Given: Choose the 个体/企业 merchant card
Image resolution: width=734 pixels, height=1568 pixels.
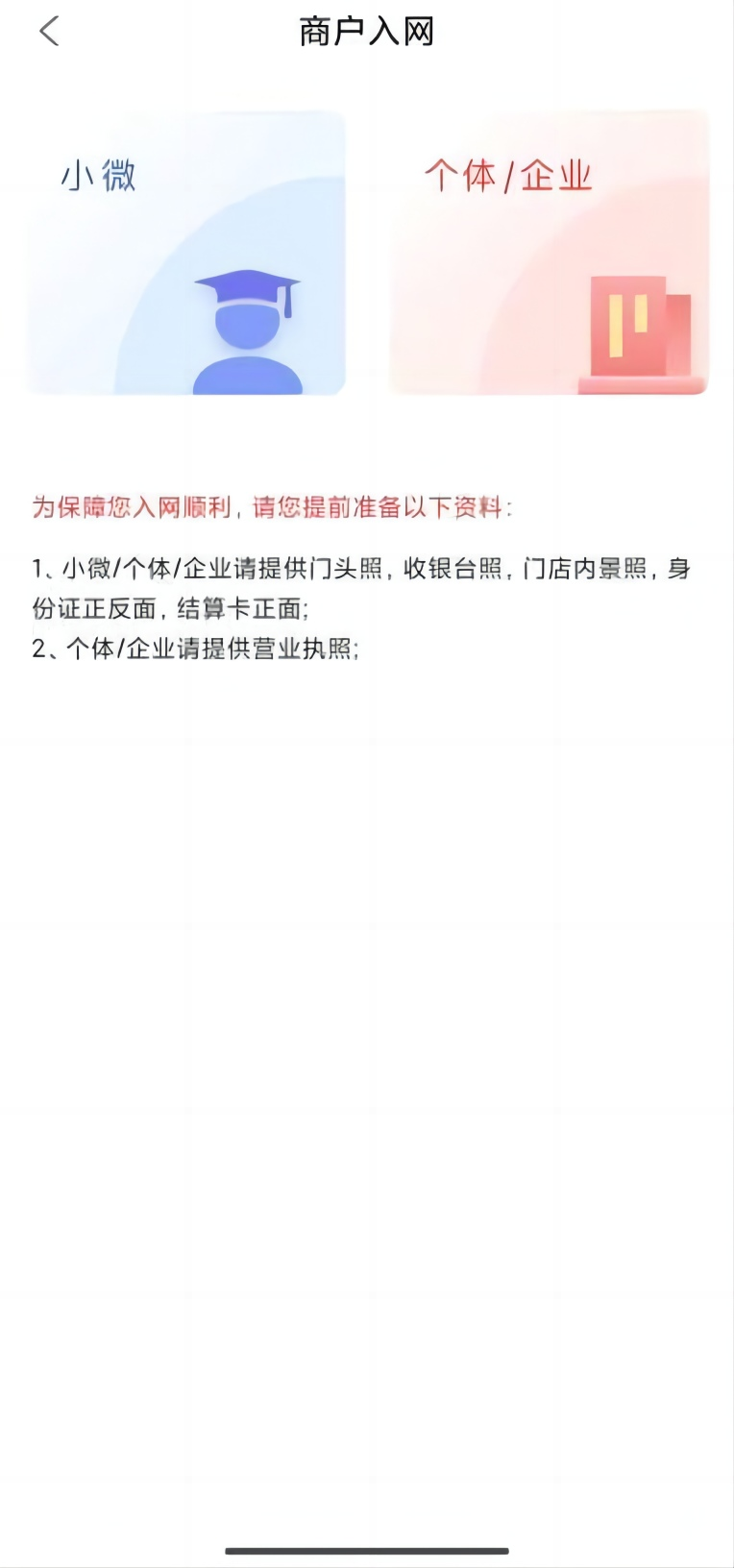Looking at the screenshot, I should coord(549,253).
